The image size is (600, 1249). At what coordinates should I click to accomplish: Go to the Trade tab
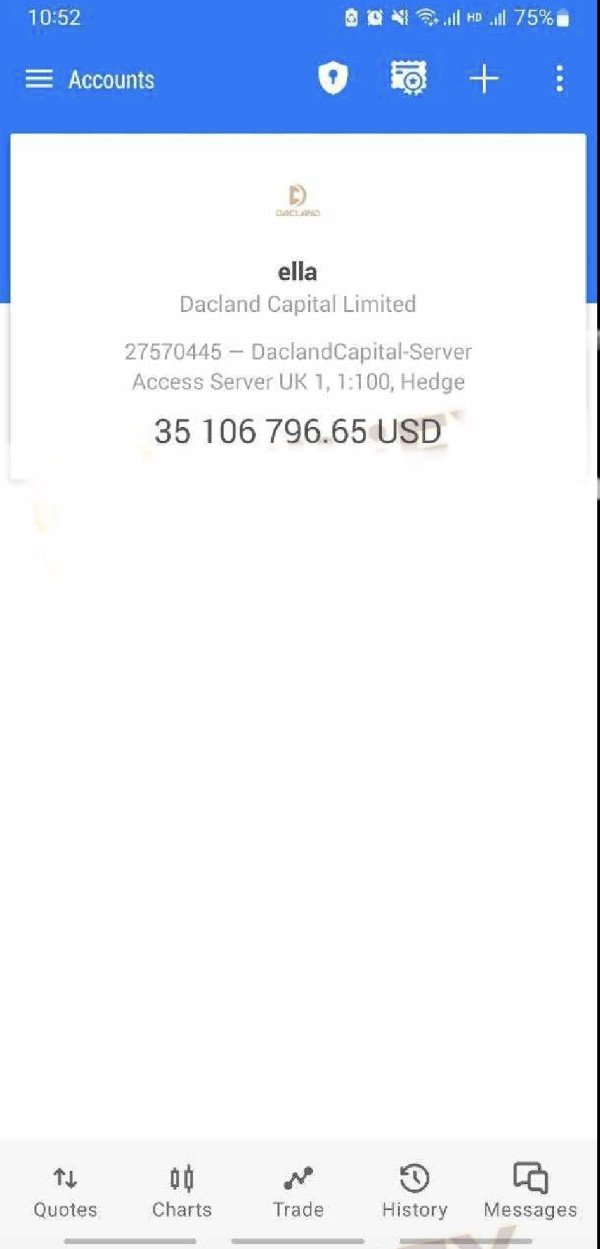[x=298, y=1192]
